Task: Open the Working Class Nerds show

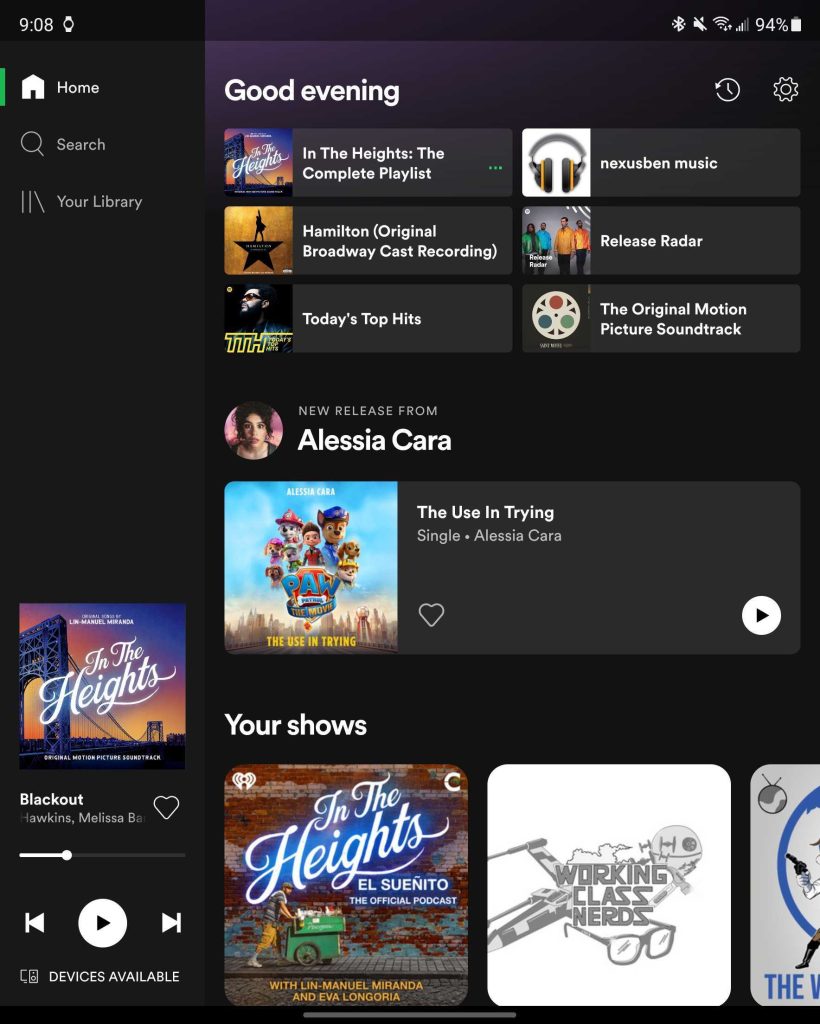Action: (609, 884)
